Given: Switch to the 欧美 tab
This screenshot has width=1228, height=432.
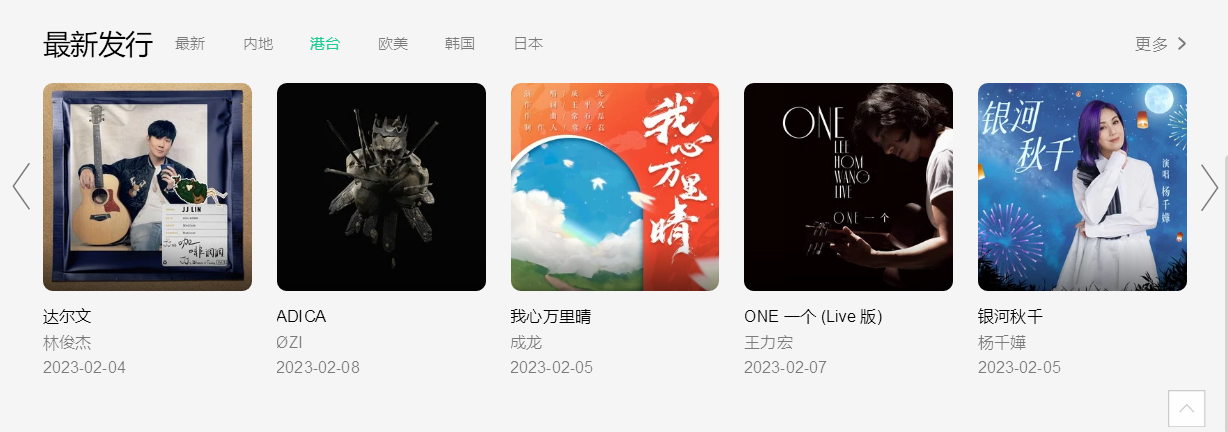Looking at the screenshot, I should 393,44.
